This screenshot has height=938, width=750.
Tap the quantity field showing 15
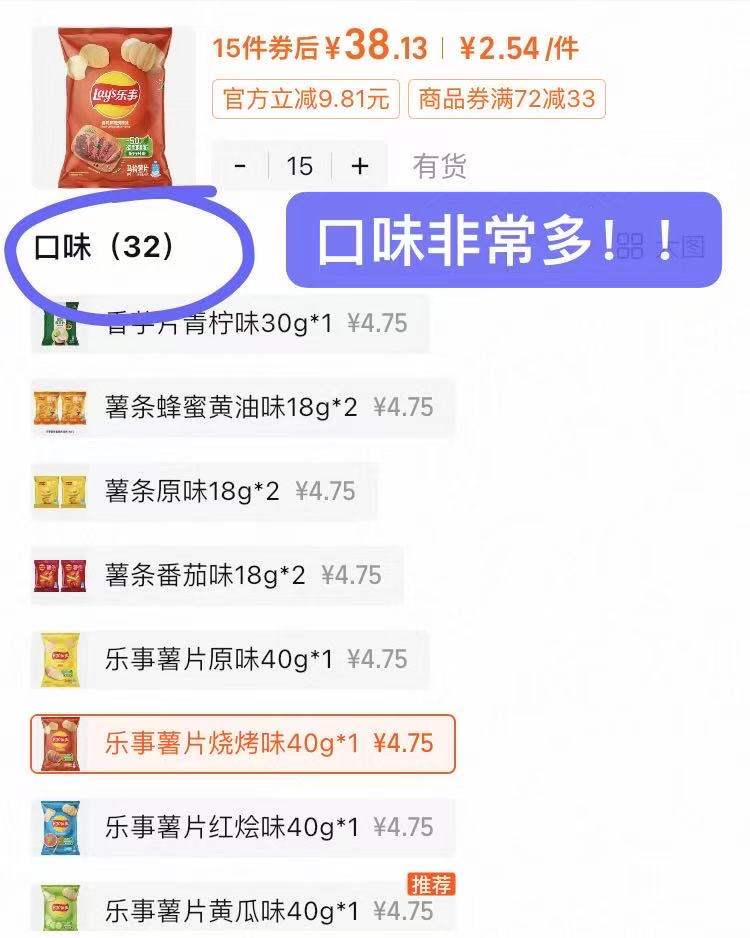[300, 166]
